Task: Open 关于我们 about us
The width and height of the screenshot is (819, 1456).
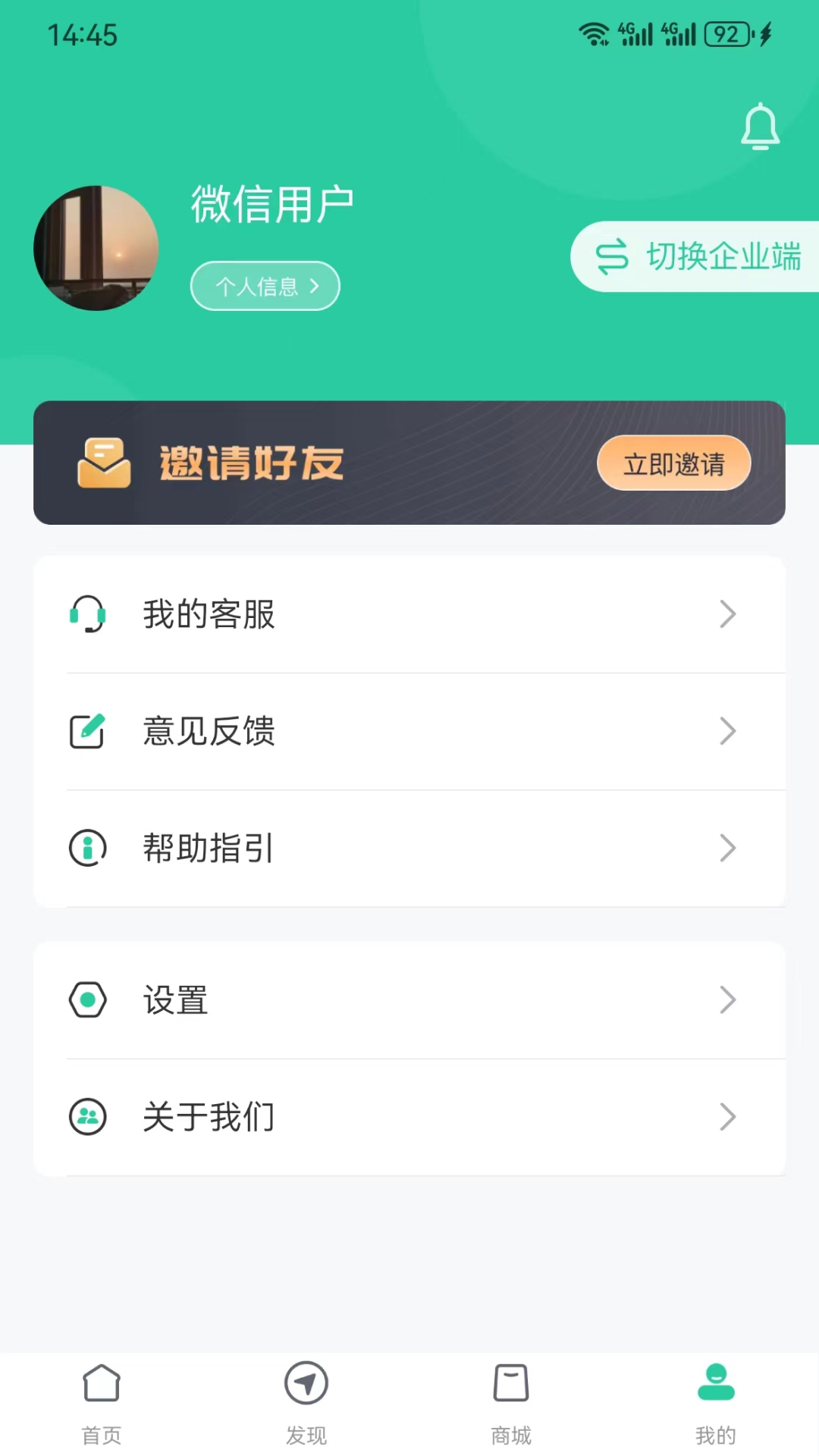Action: (409, 1116)
